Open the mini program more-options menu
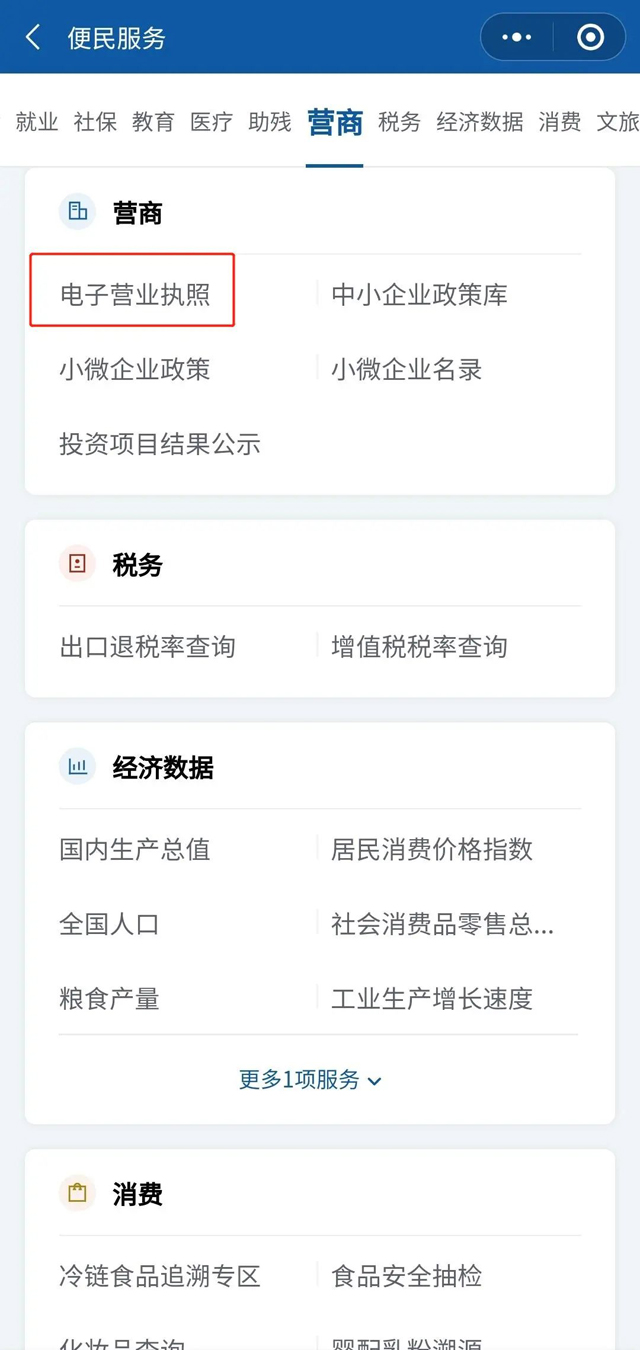The width and height of the screenshot is (640, 1350). click(517, 38)
